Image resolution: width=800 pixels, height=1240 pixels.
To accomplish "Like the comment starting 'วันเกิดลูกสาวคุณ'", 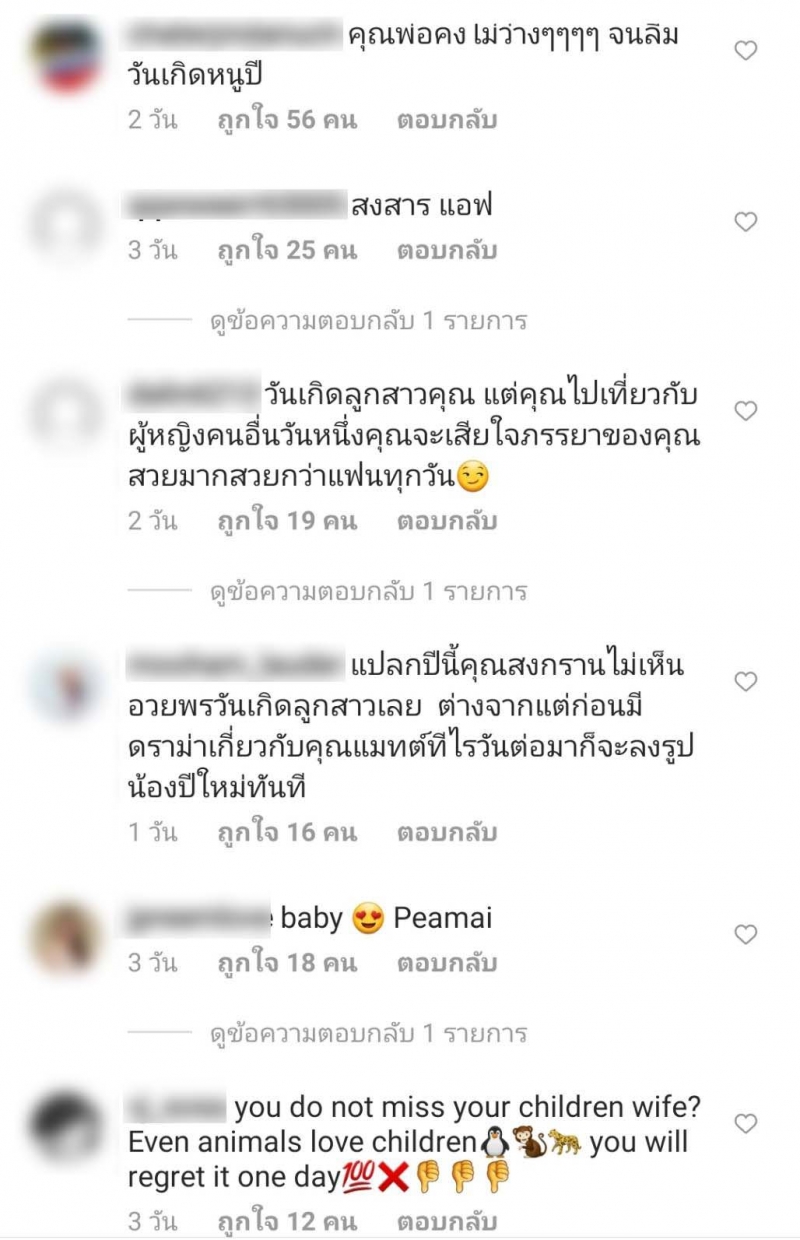I will 746,411.
